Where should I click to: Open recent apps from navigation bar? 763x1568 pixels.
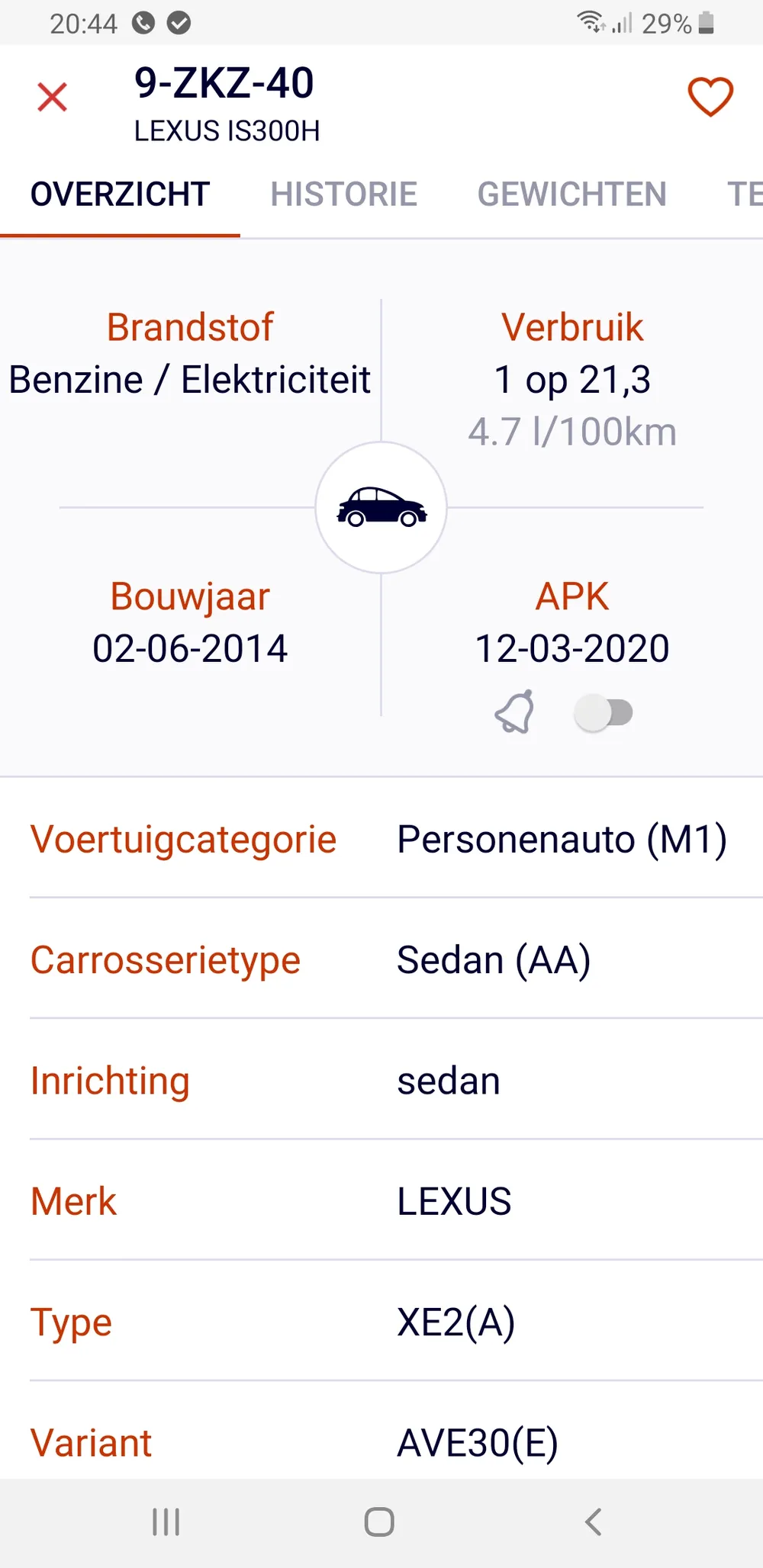[x=166, y=1521]
